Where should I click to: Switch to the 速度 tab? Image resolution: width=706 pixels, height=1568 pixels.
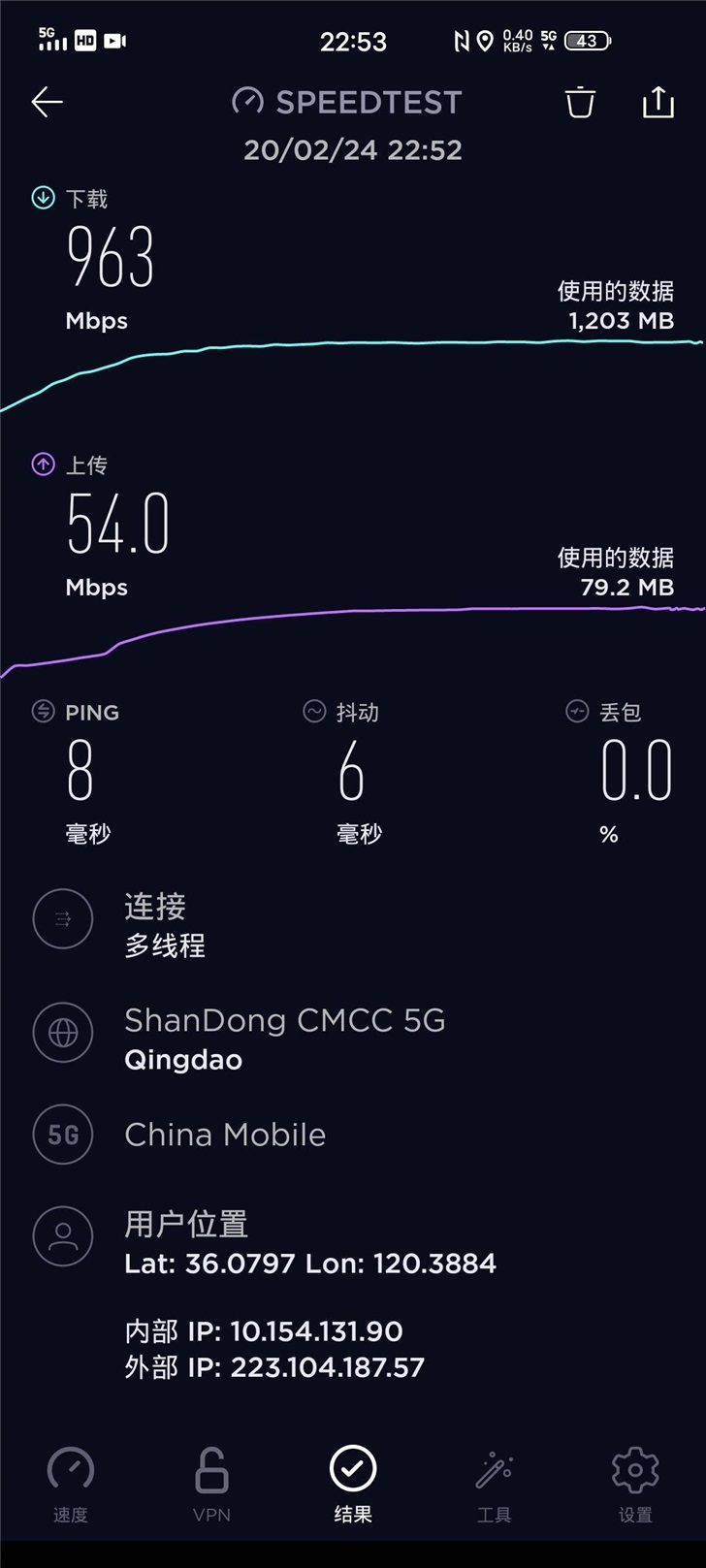pos(71,1484)
